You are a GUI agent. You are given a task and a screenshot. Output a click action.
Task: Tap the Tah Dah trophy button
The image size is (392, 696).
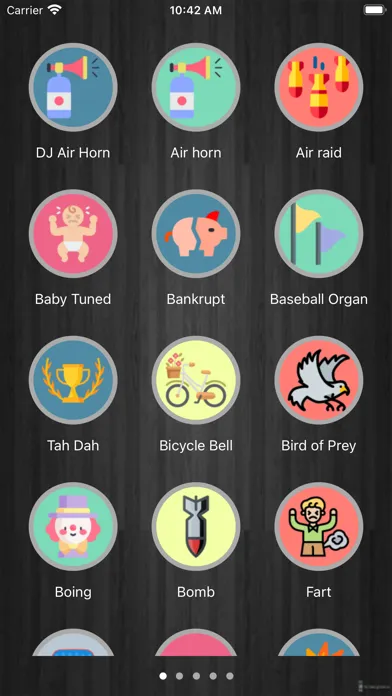point(73,380)
